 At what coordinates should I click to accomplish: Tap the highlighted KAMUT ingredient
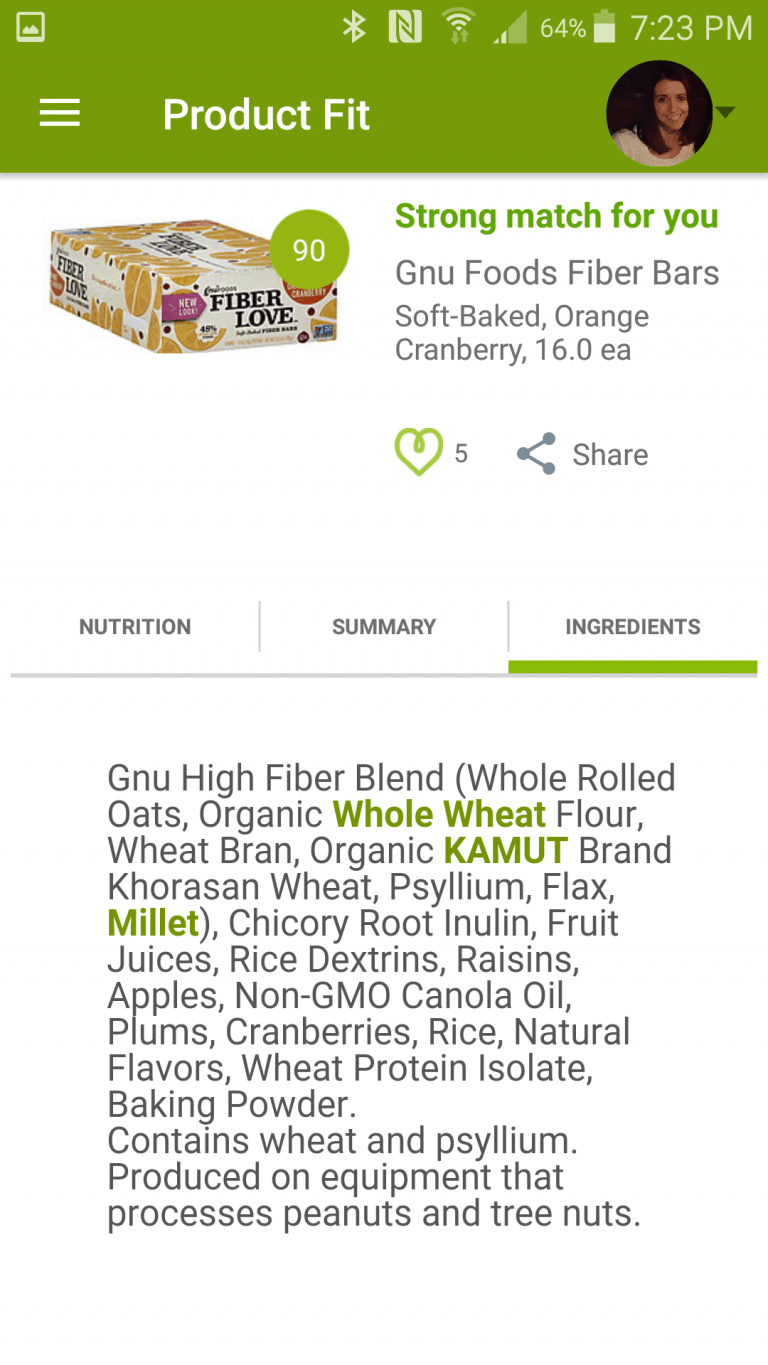pyautogui.click(x=506, y=850)
